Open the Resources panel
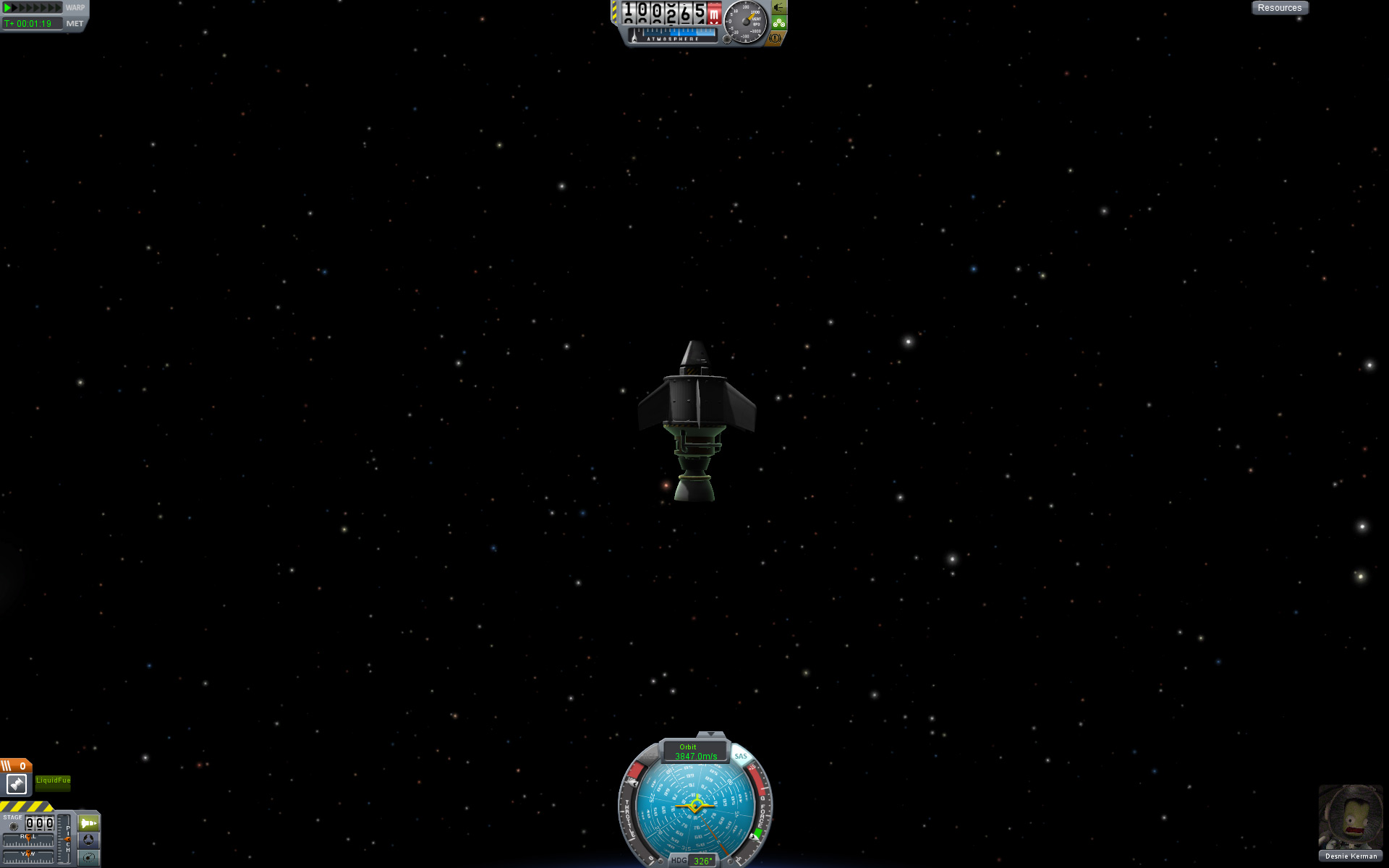The width and height of the screenshot is (1389, 868). (1279, 8)
